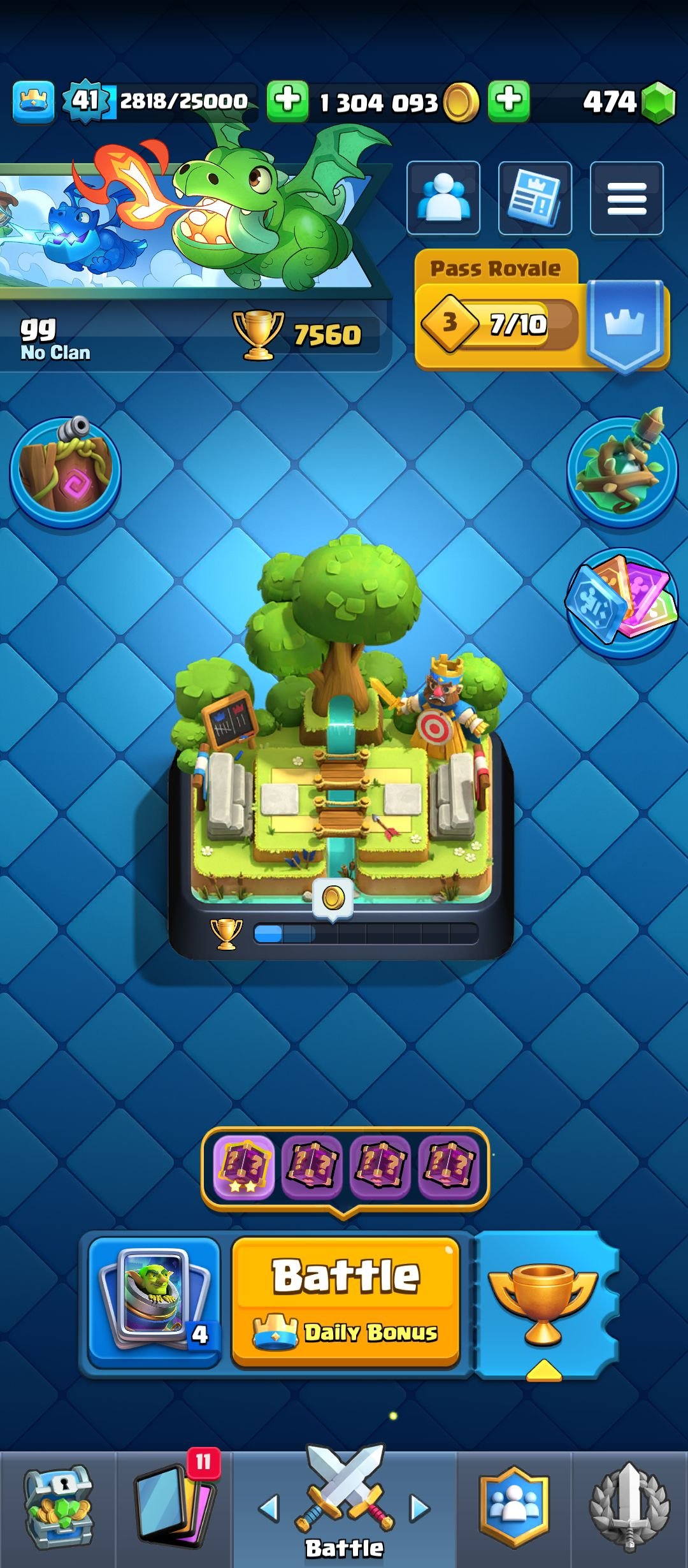Open the friends icon
The height and width of the screenshot is (1568, 688).
tap(443, 198)
